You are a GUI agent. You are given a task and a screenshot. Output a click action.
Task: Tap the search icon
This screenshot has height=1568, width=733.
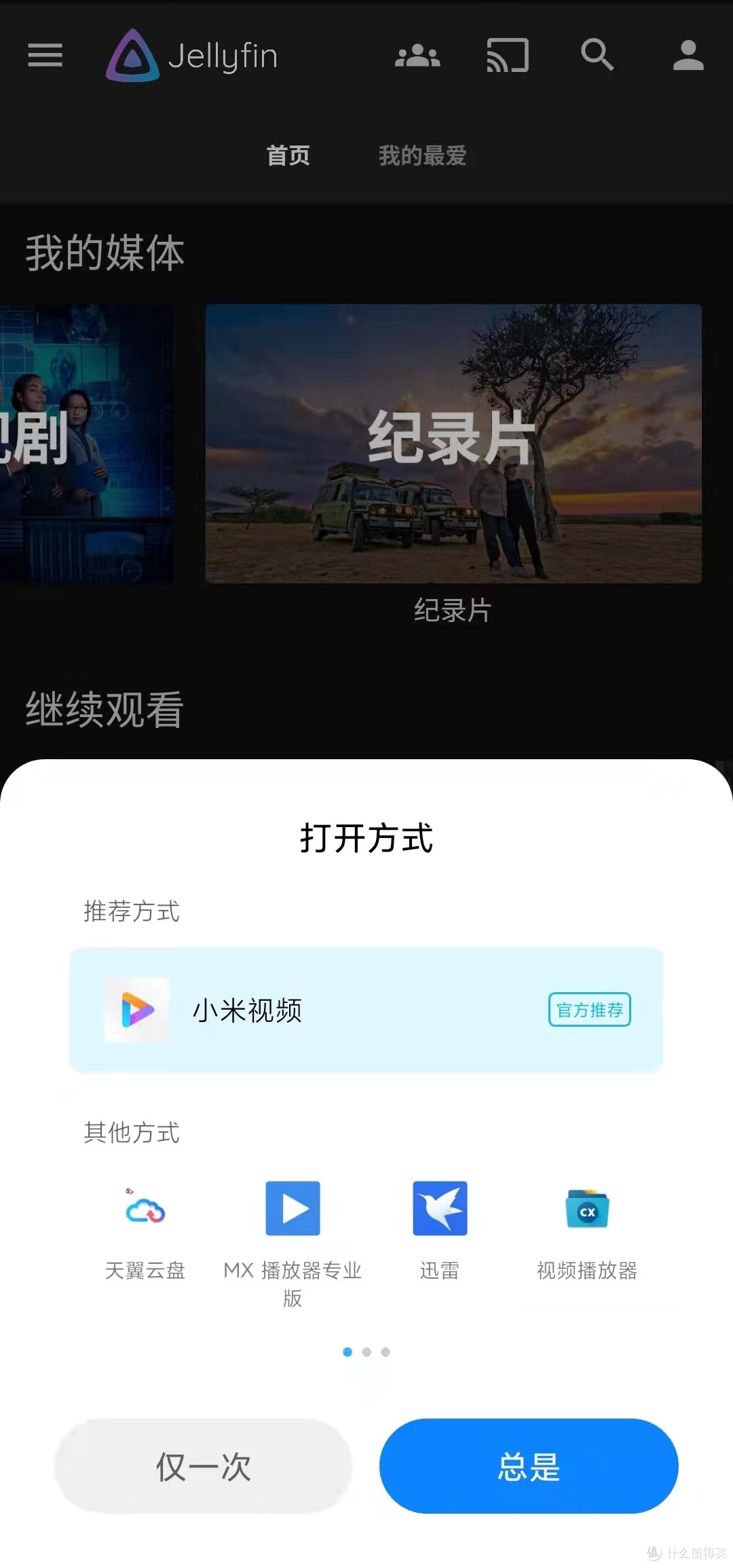597,56
